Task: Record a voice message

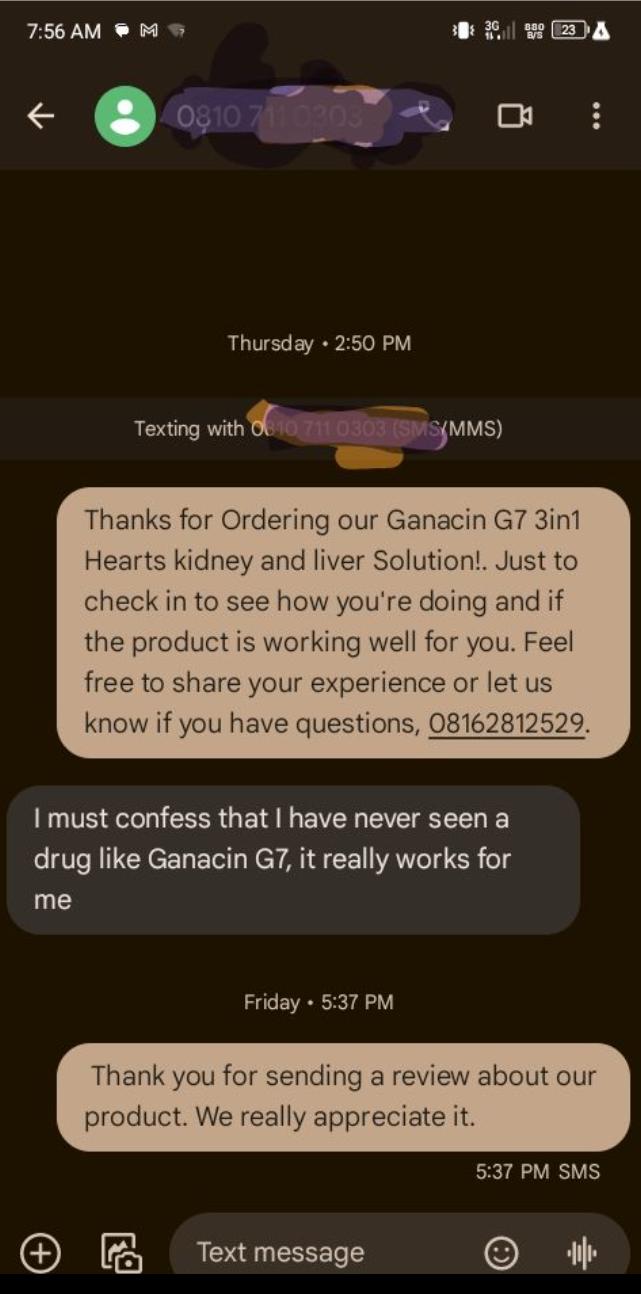Action: click(581, 1252)
